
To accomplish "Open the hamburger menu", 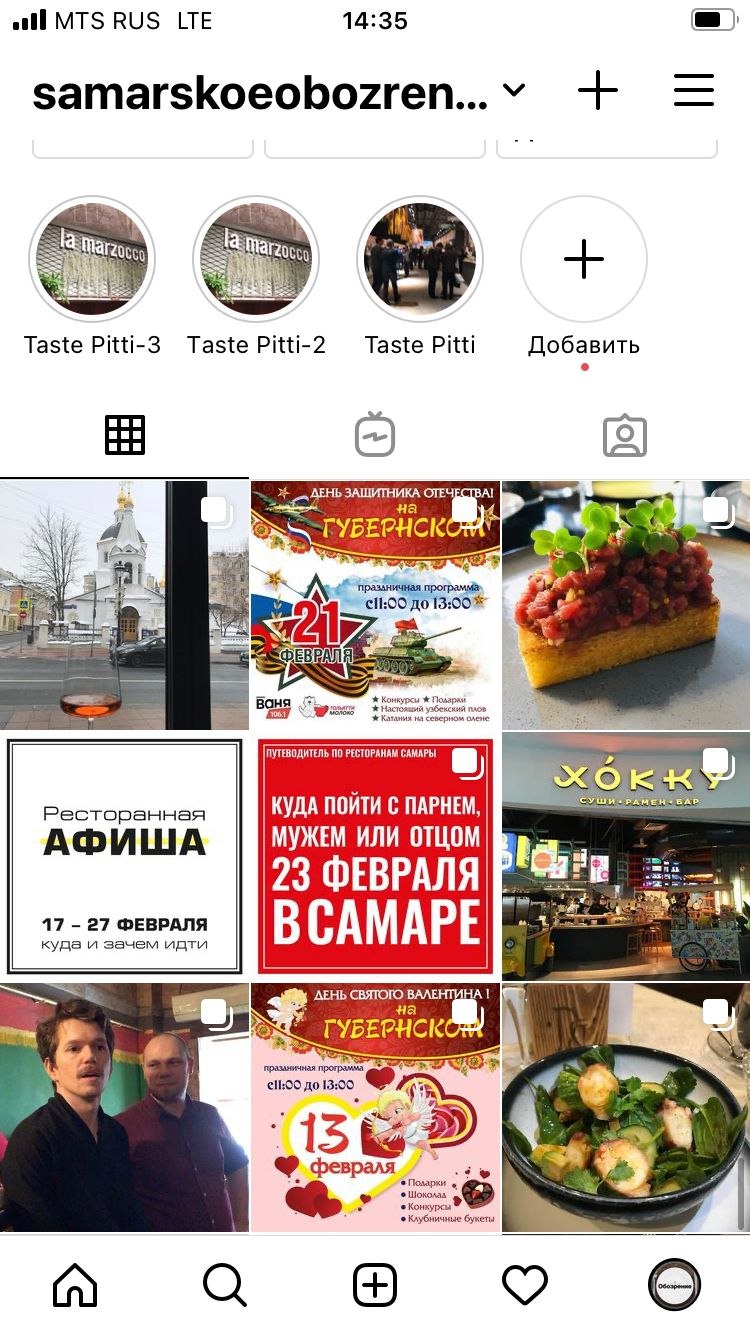I will coord(693,91).
